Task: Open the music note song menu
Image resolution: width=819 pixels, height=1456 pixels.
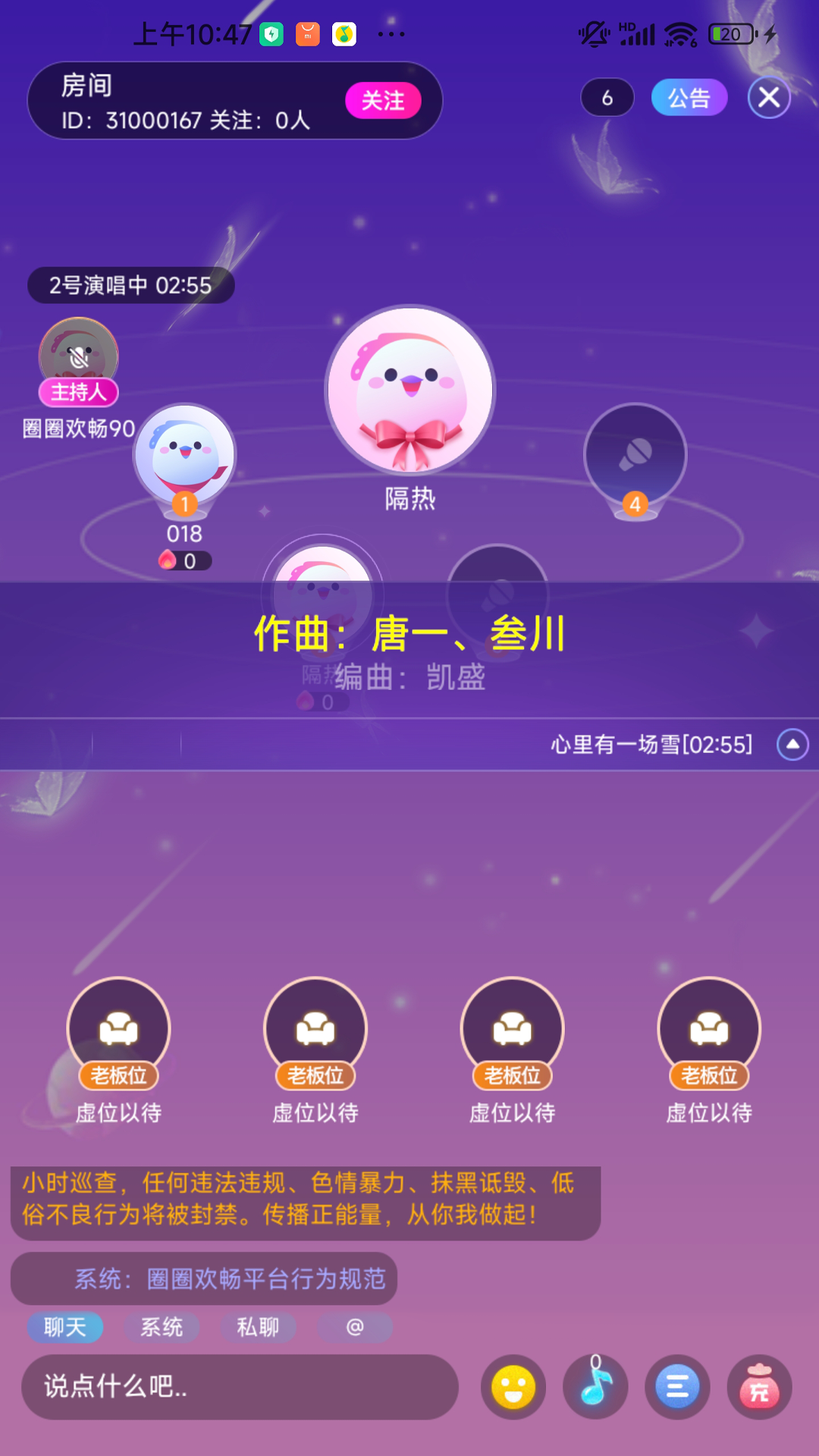Action: click(x=595, y=1387)
